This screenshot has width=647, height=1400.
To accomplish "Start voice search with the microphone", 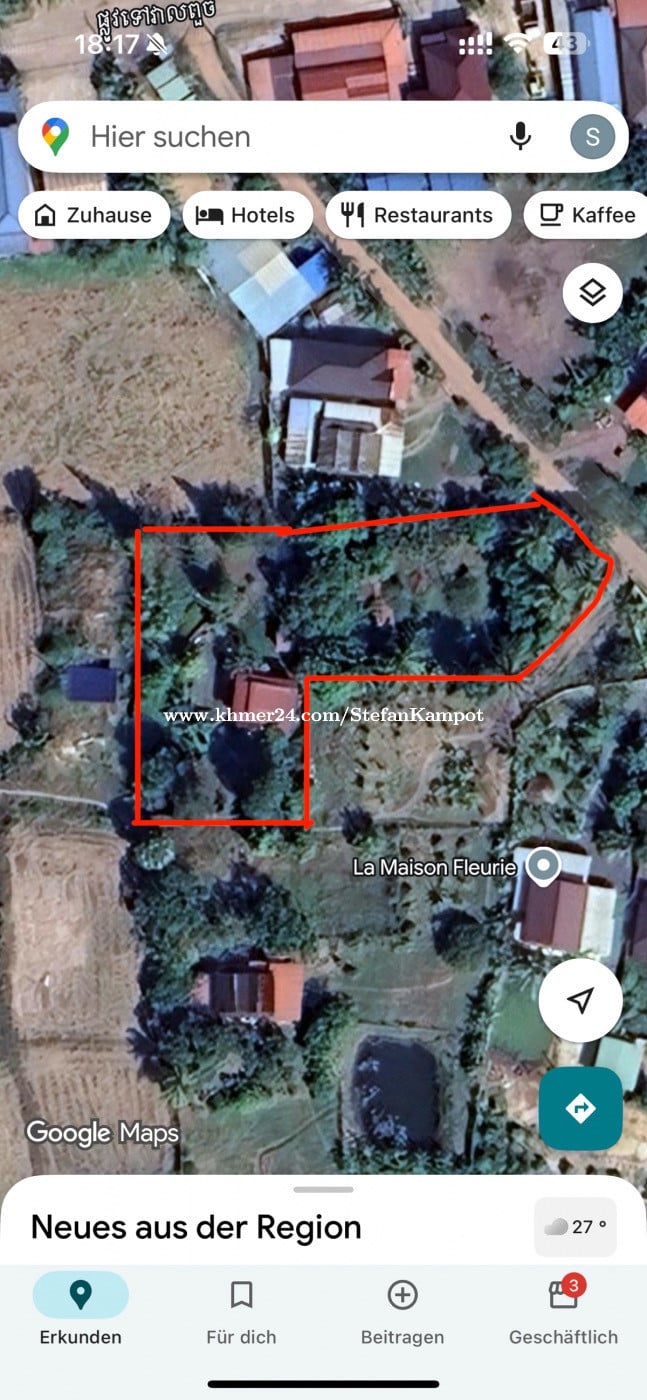I will (520, 136).
